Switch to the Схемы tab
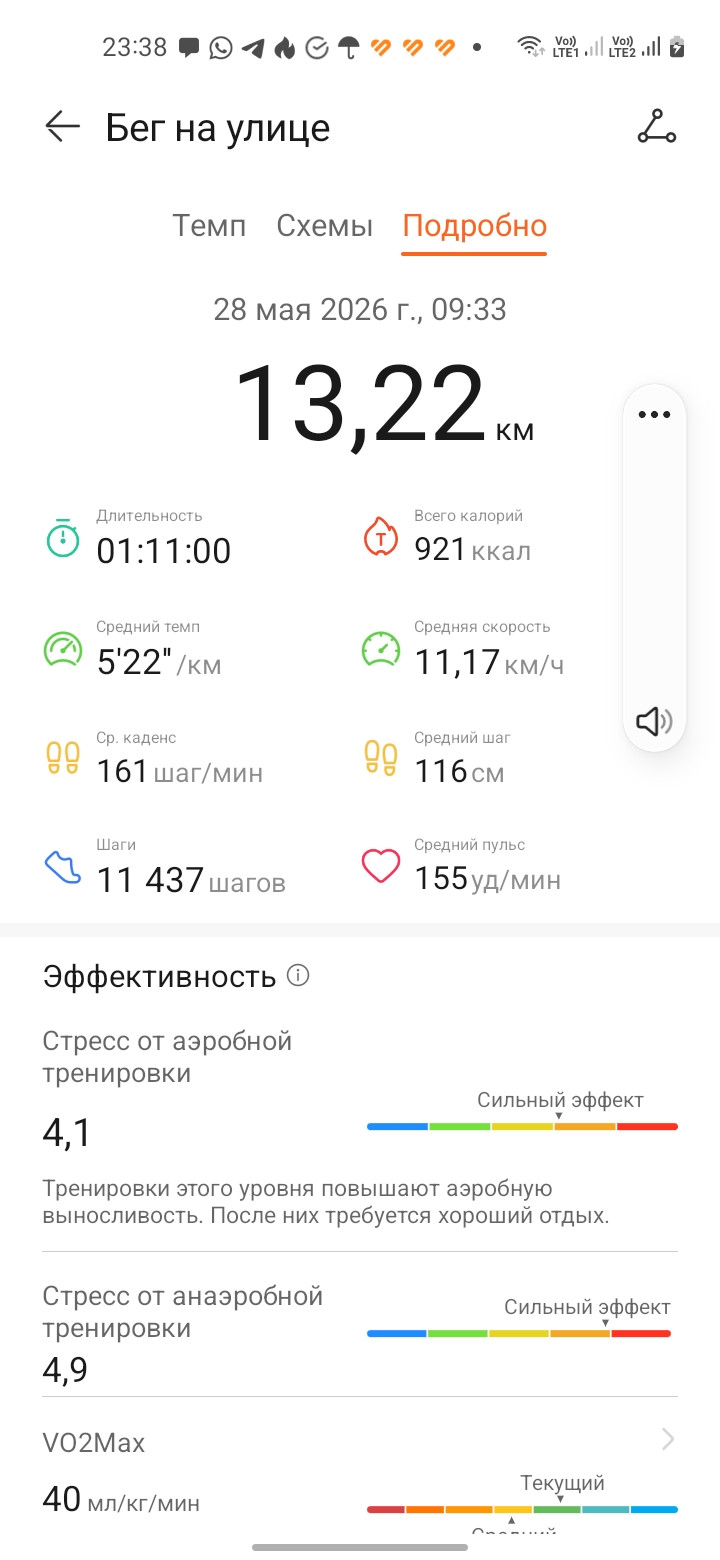The image size is (720, 1560). pos(325,225)
